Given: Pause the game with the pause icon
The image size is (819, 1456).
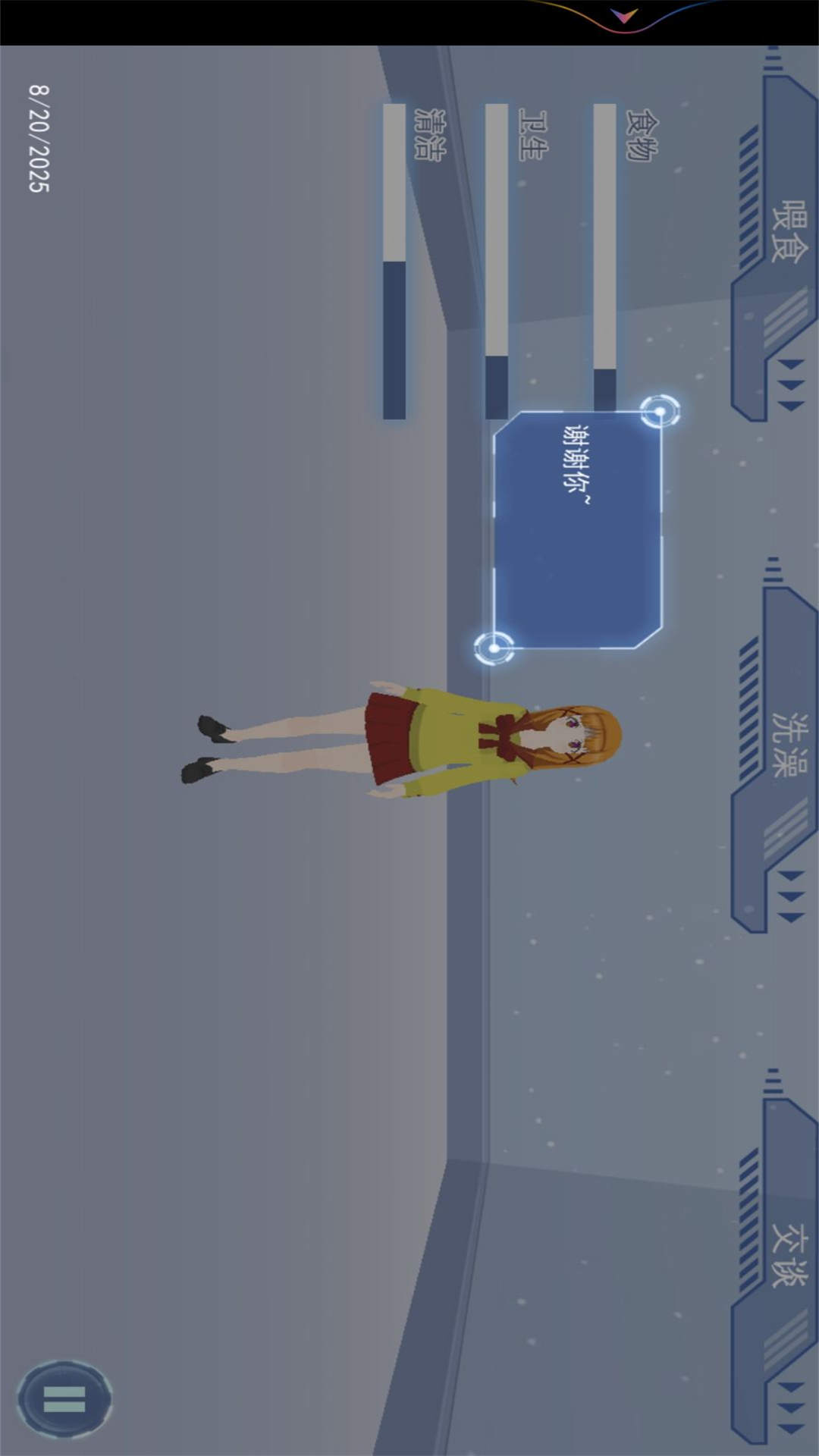Looking at the screenshot, I should 64,1398.
